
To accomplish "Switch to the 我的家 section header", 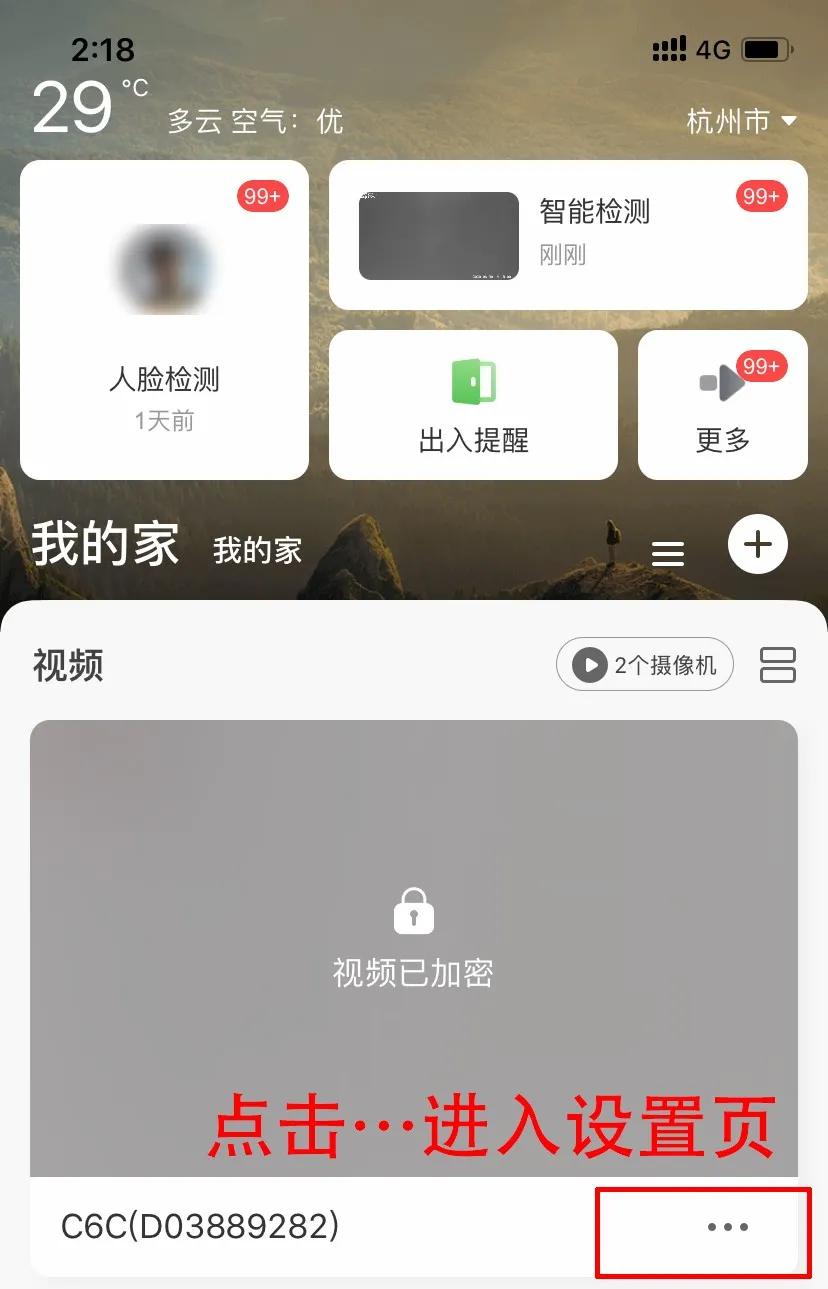I will coord(103,543).
